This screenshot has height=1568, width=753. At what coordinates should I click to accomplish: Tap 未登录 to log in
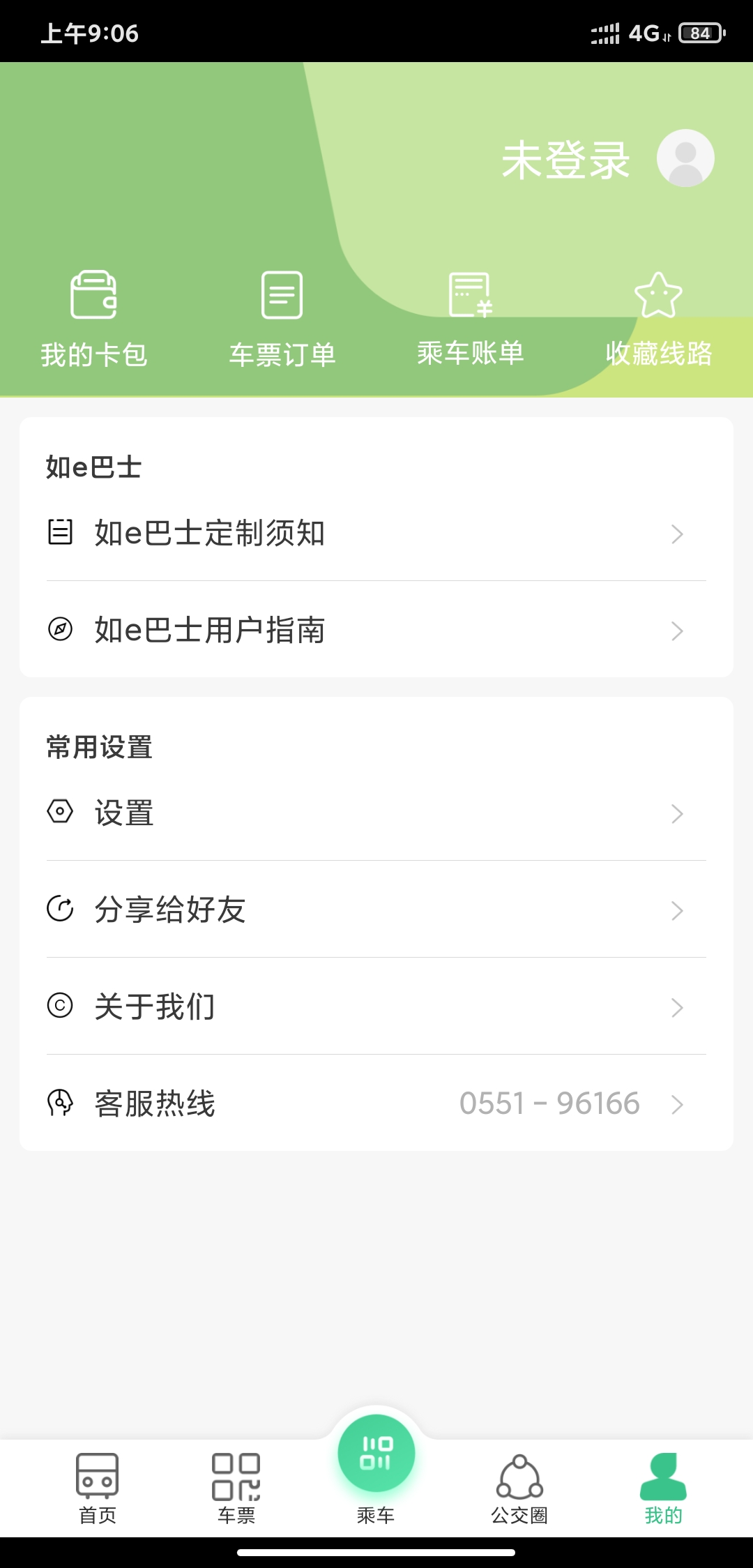pyautogui.click(x=566, y=159)
